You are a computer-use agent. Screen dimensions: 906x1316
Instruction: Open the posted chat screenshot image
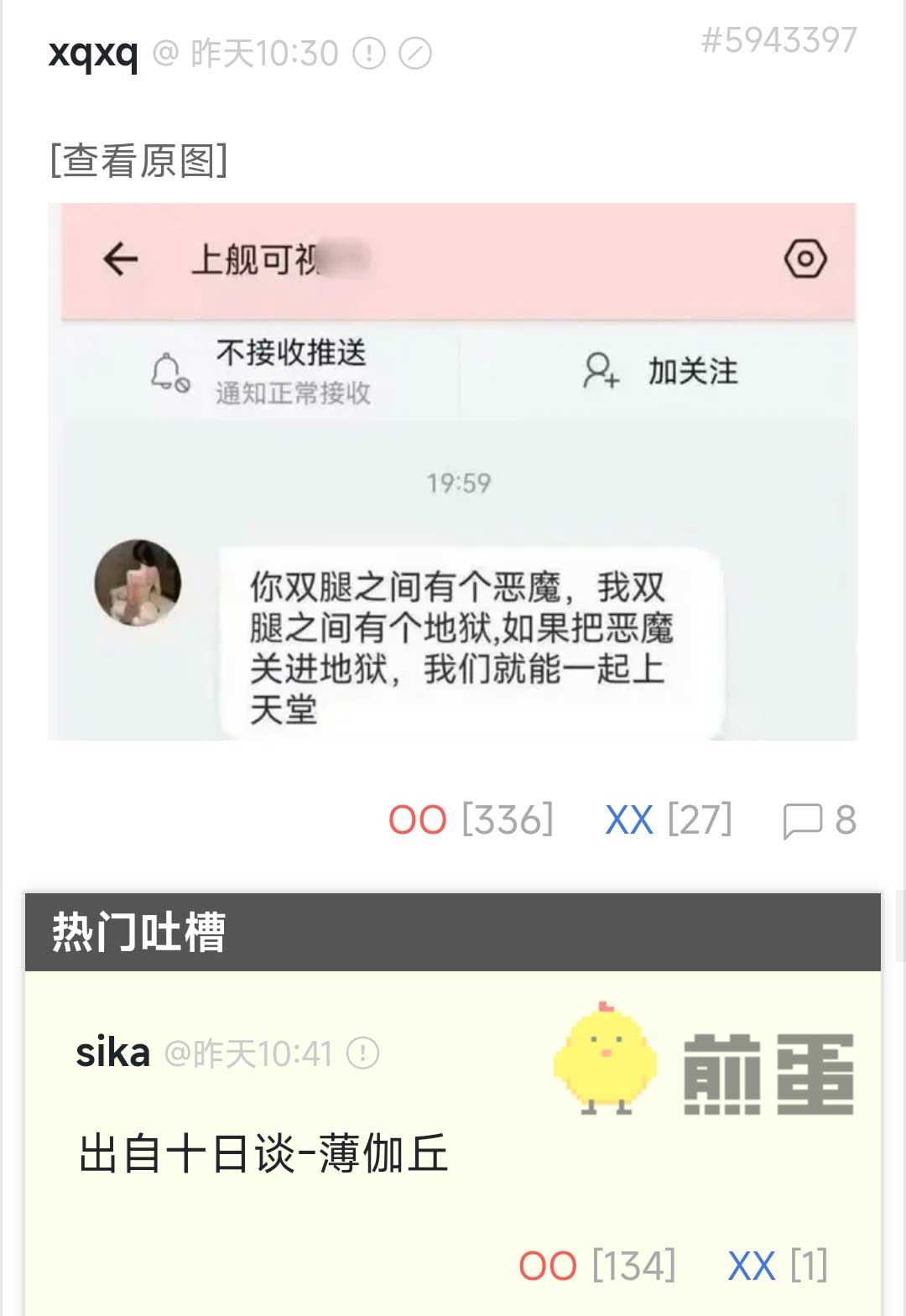click(452, 471)
